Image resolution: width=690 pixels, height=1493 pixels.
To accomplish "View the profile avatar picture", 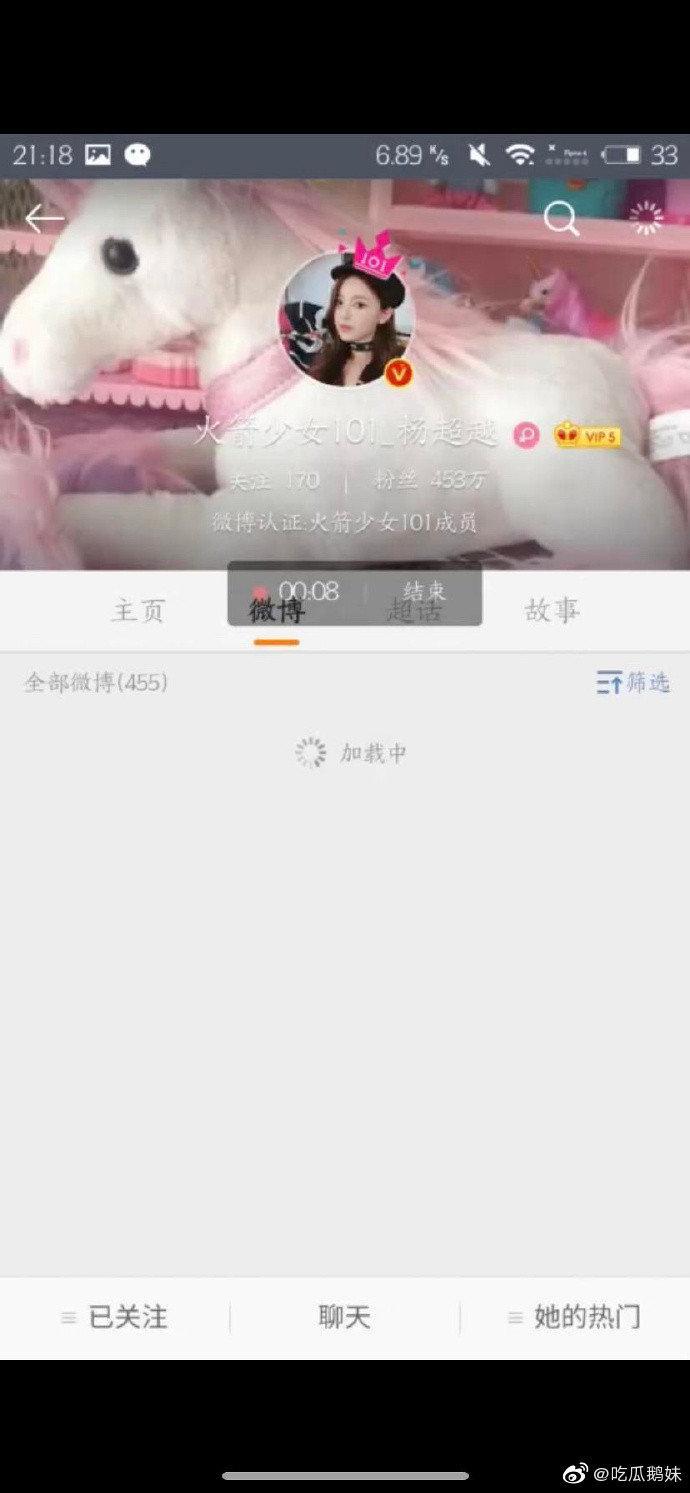I will [345, 320].
